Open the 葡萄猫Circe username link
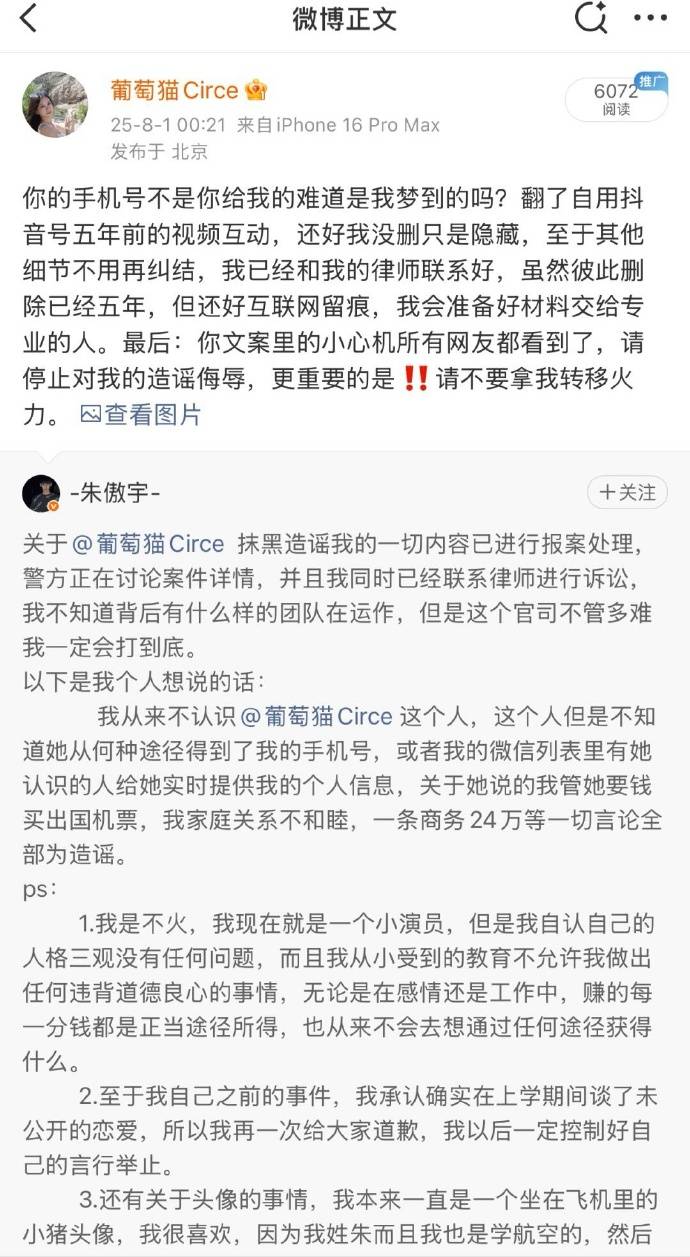This screenshot has width=690, height=1257. pos(175,90)
